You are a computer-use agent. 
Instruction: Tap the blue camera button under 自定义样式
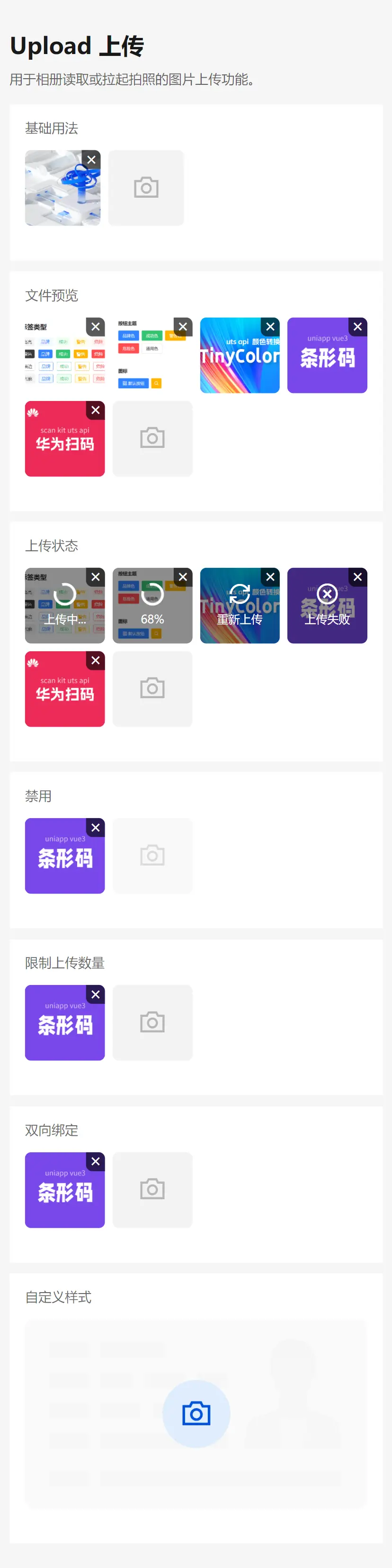(x=196, y=1413)
